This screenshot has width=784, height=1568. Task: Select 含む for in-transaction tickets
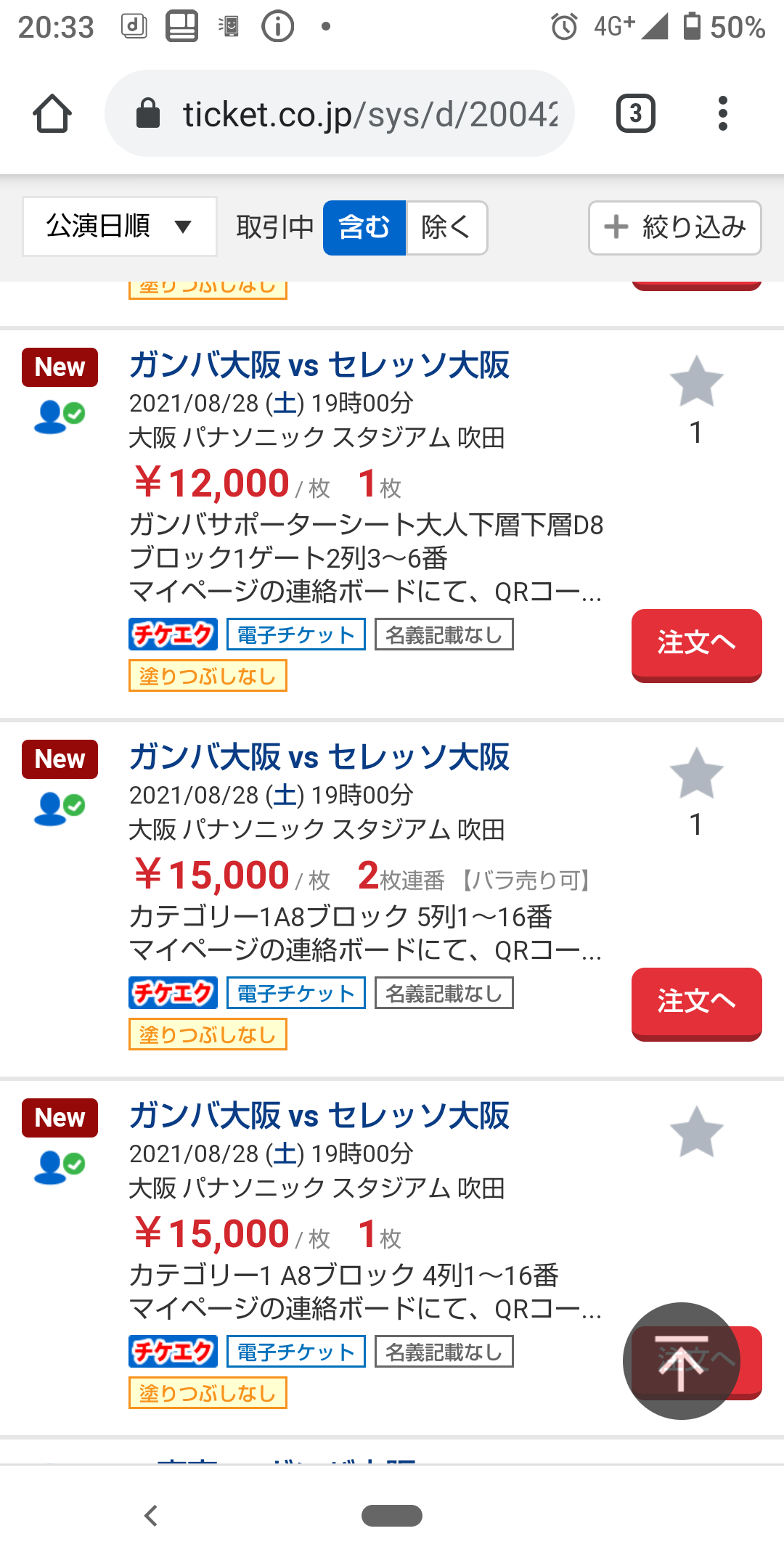tap(364, 228)
